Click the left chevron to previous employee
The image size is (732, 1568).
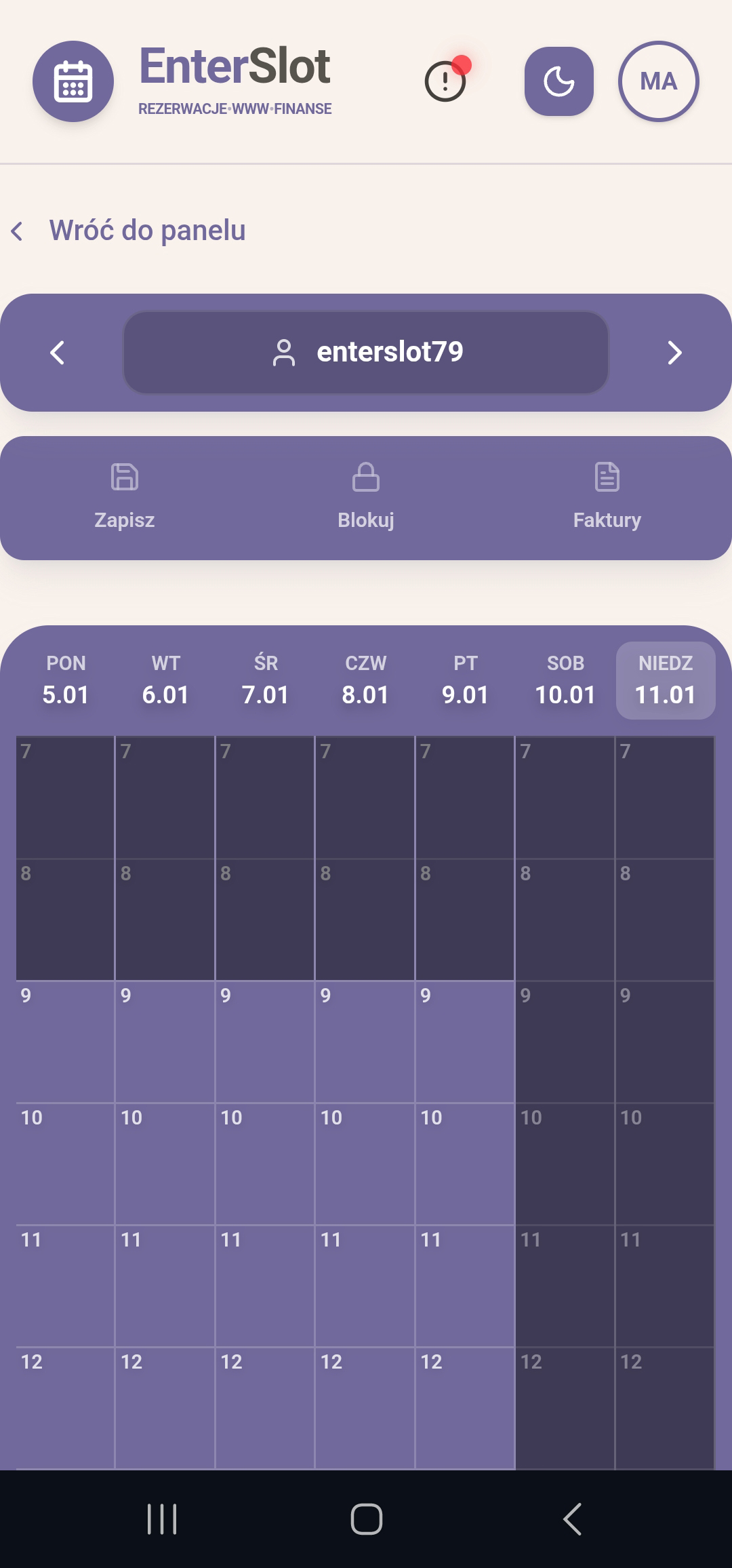point(58,353)
